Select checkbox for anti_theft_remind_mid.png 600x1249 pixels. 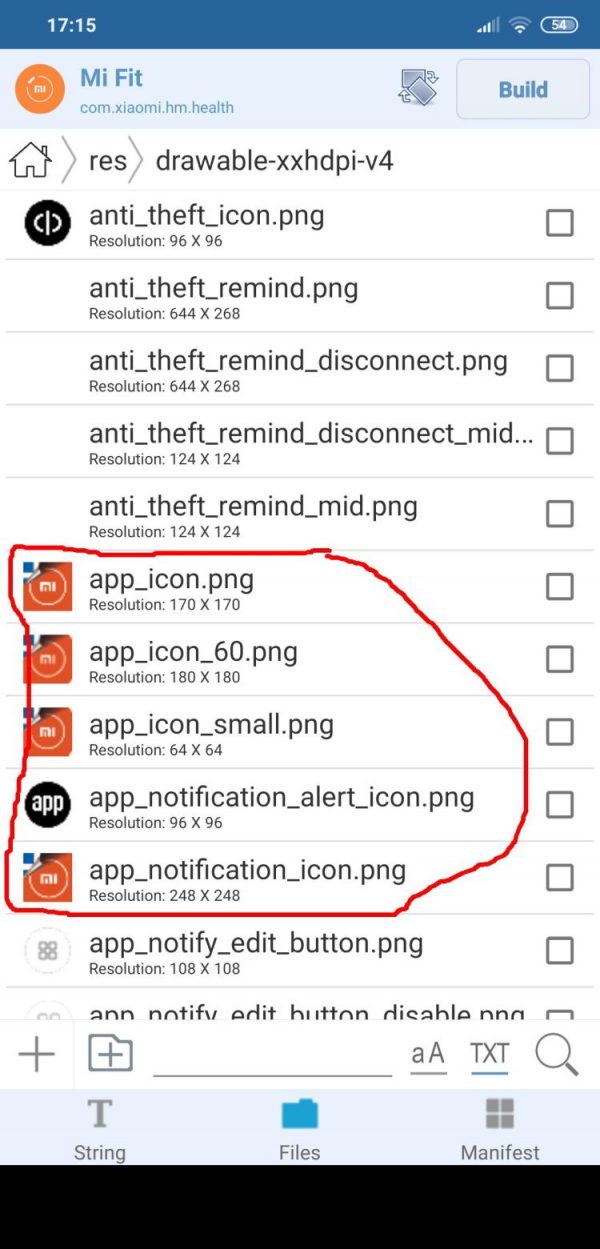pyautogui.click(x=559, y=514)
